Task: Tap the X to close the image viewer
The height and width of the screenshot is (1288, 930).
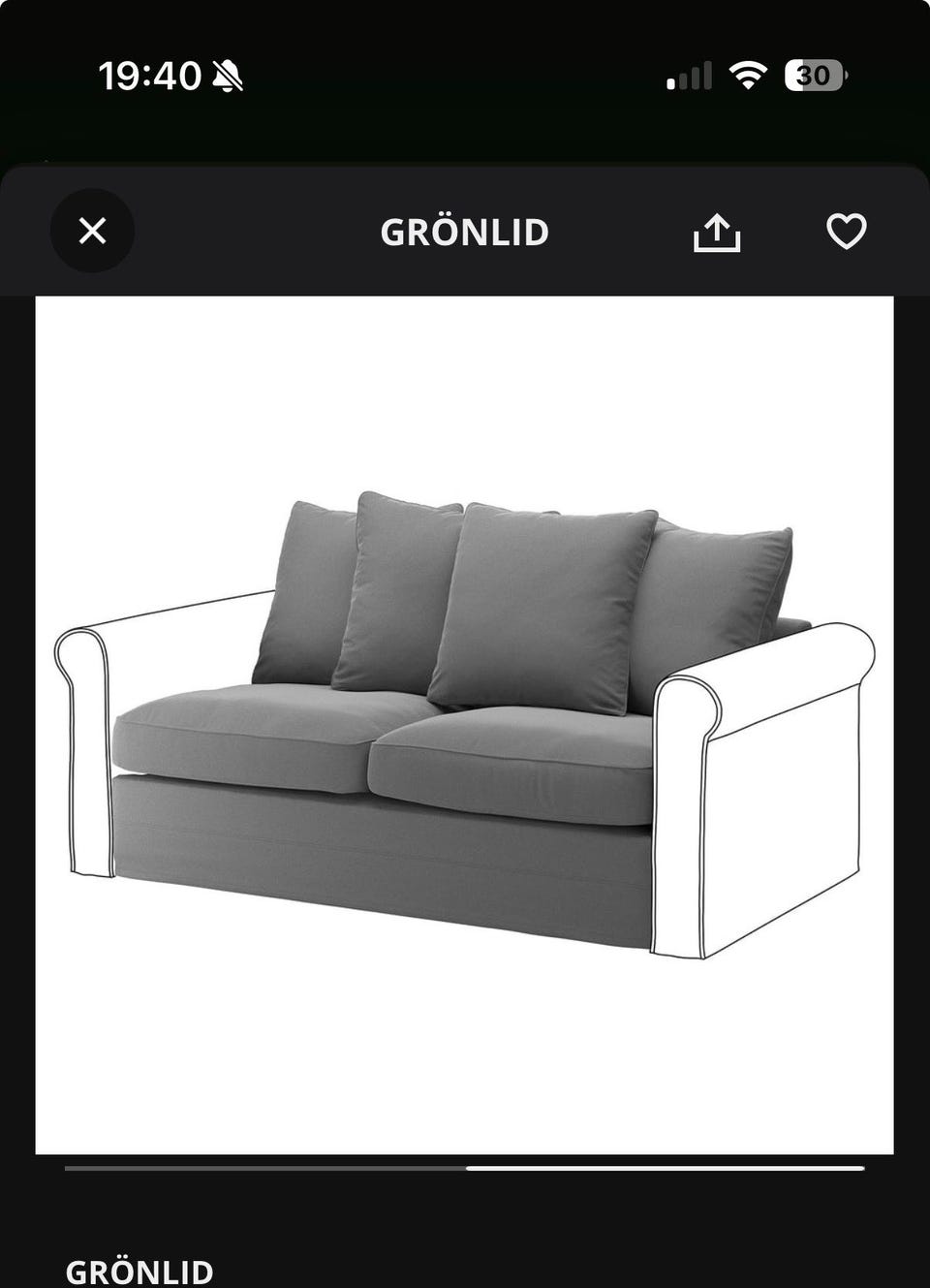Action: tap(92, 232)
